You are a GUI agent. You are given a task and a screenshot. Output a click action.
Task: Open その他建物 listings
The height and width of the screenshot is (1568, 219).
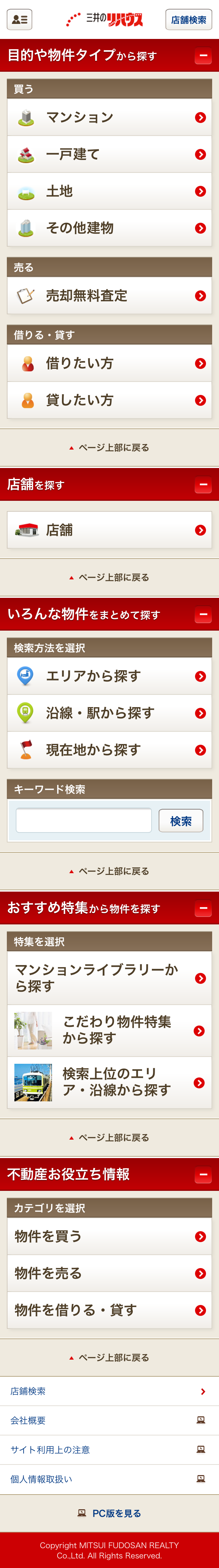110,228
